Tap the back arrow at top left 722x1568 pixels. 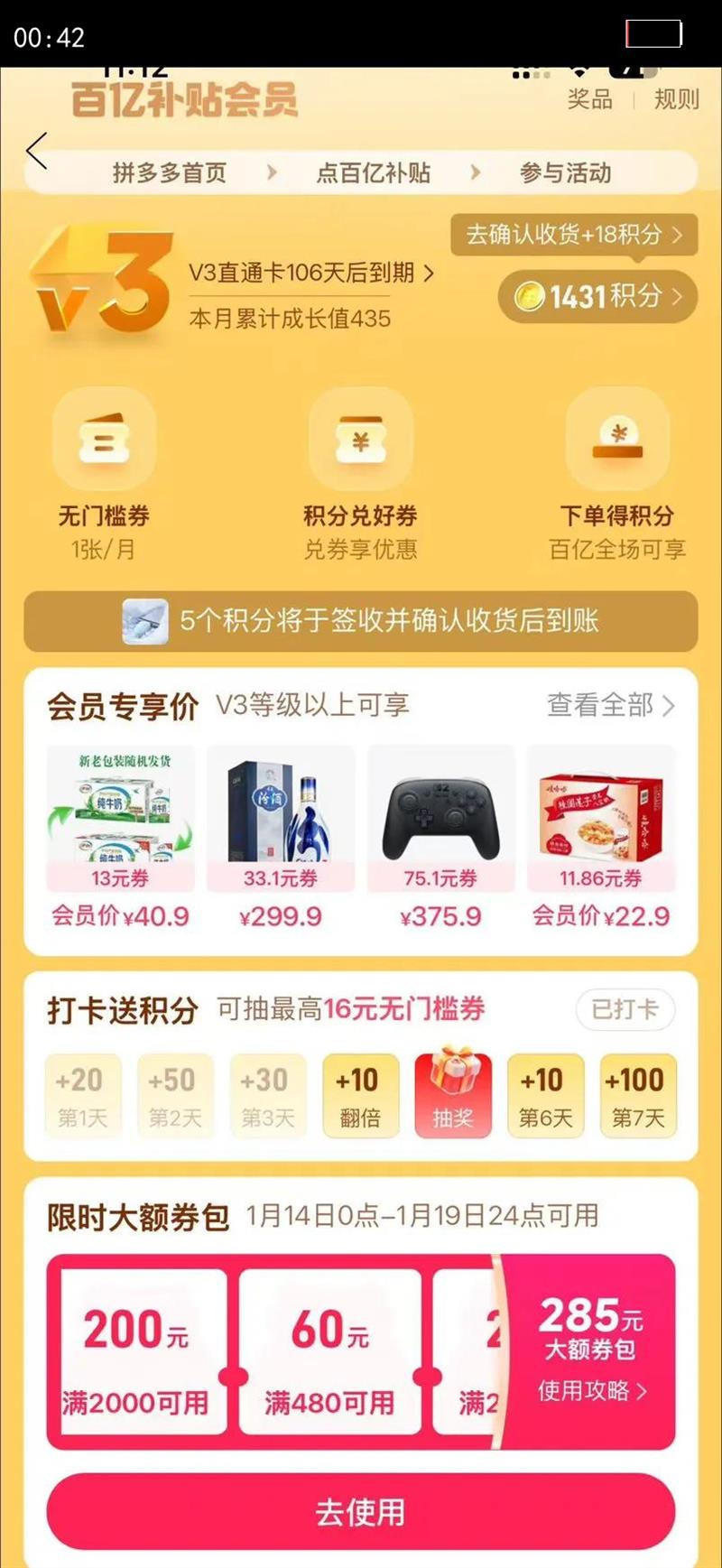point(36,152)
